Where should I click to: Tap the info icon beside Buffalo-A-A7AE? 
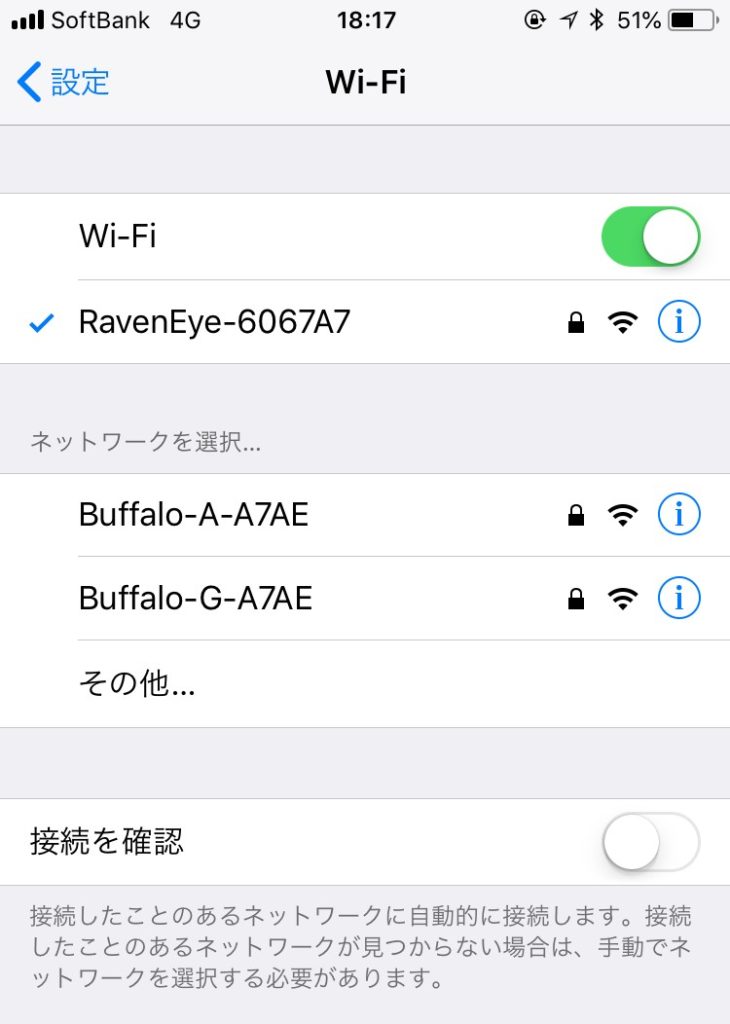[678, 514]
